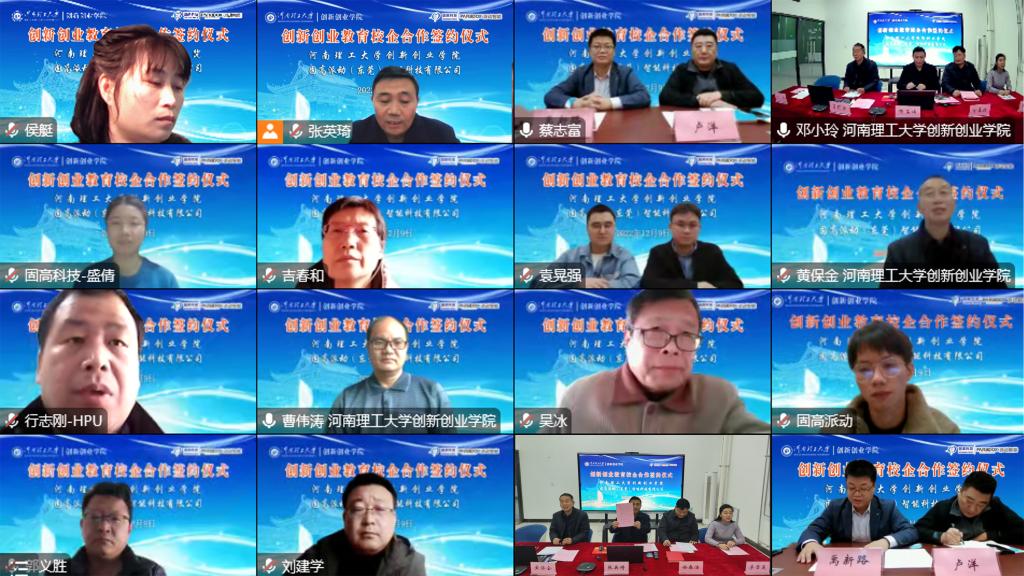The height and width of the screenshot is (576, 1024).
Task: Enlarge 吴冰's video tile
Action: (x=642, y=361)
